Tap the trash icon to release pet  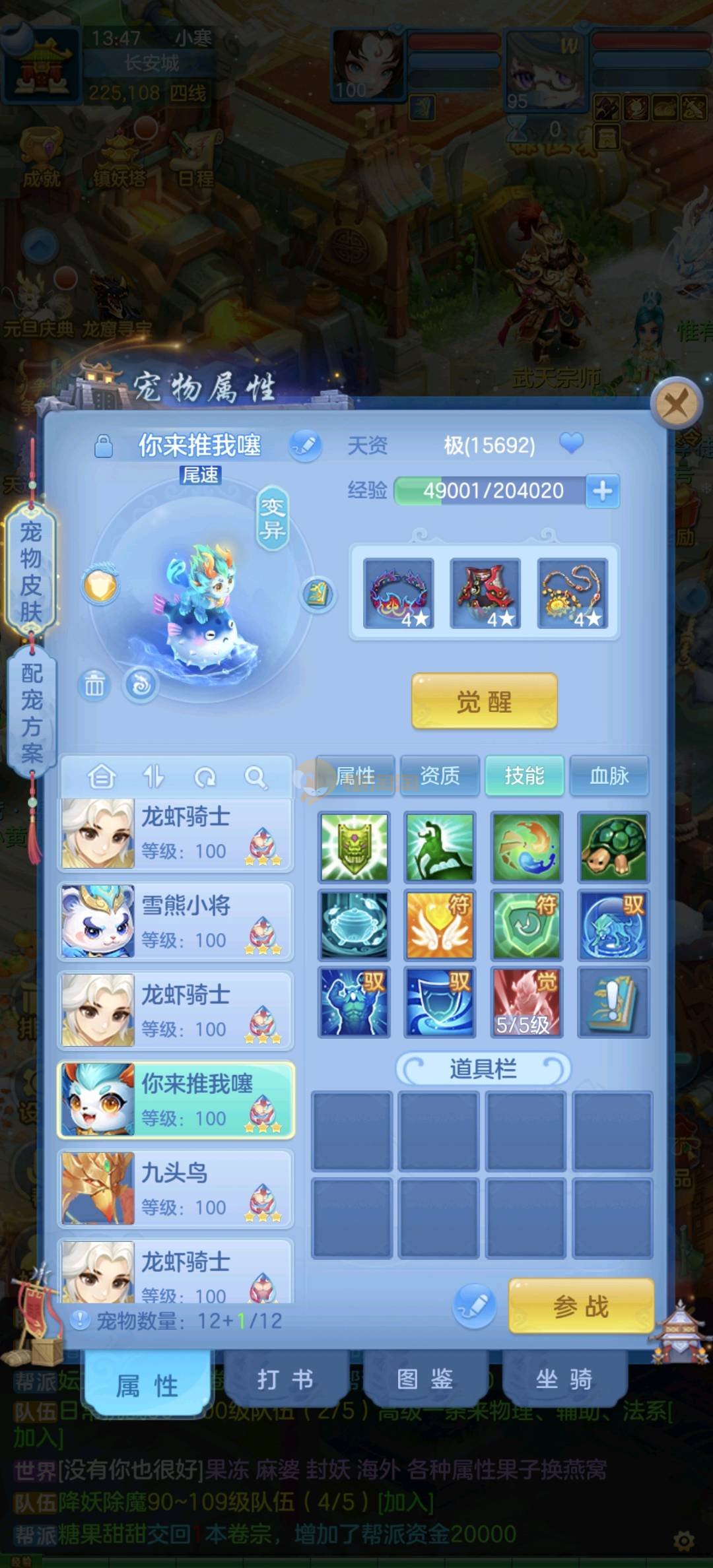(94, 685)
